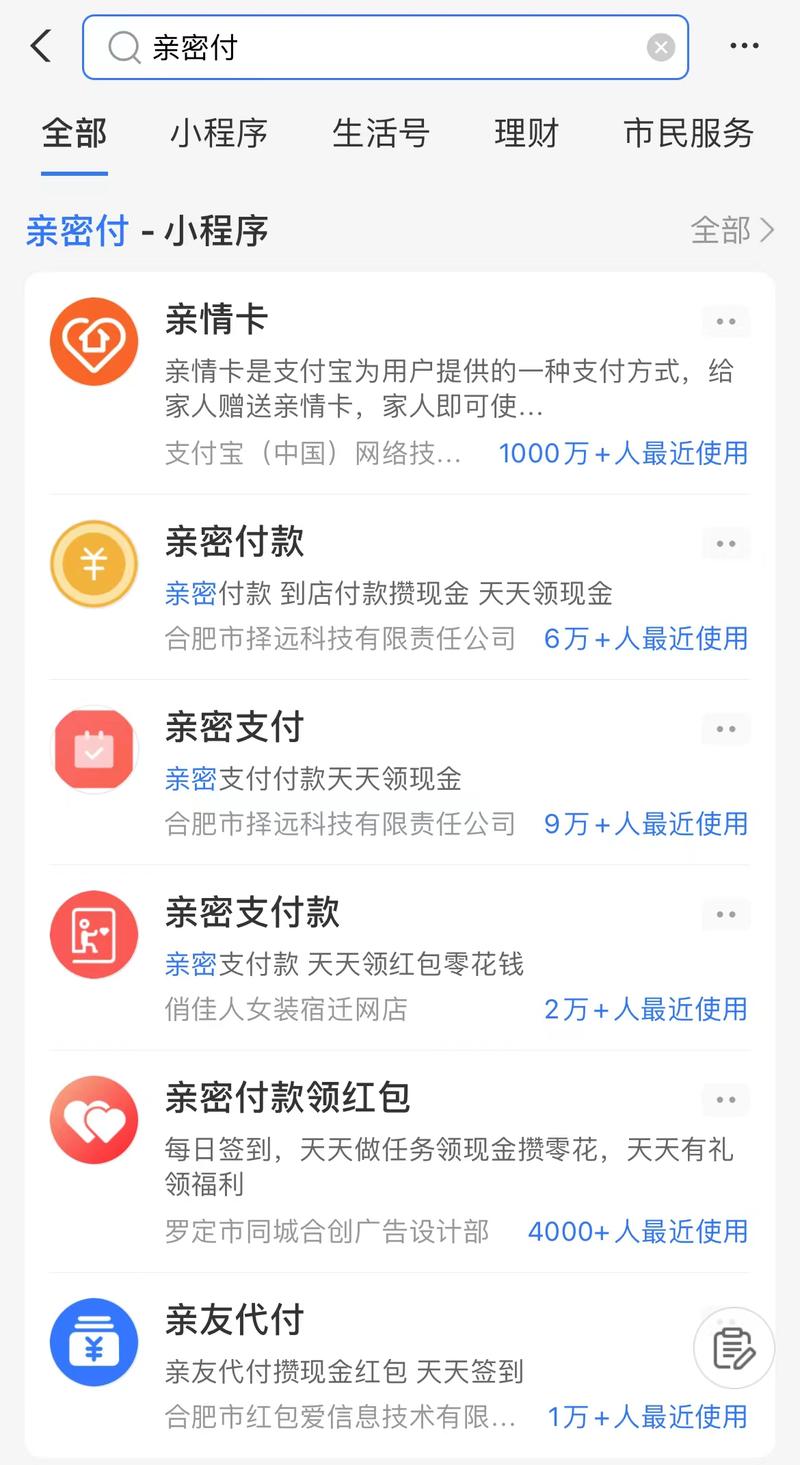Tap the more options dots beside 亲情卡
The height and width of the screenshot is (1465, 800).
point(726,322)
